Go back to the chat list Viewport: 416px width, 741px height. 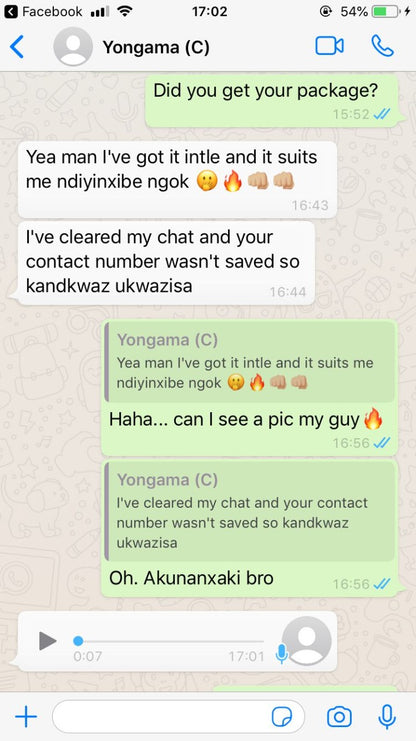(17, 47)
